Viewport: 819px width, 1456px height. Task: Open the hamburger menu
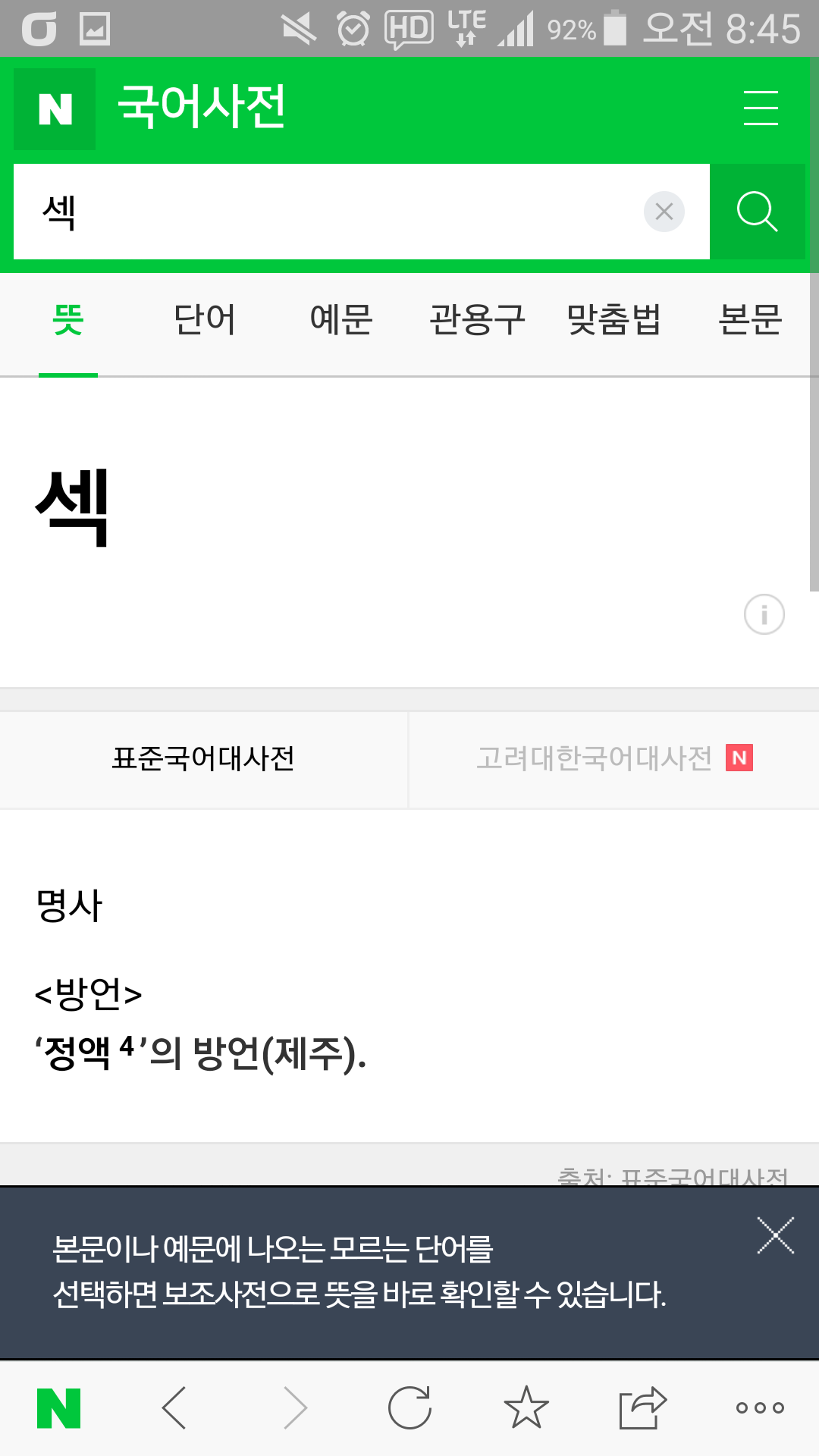[x=761, y=108]
